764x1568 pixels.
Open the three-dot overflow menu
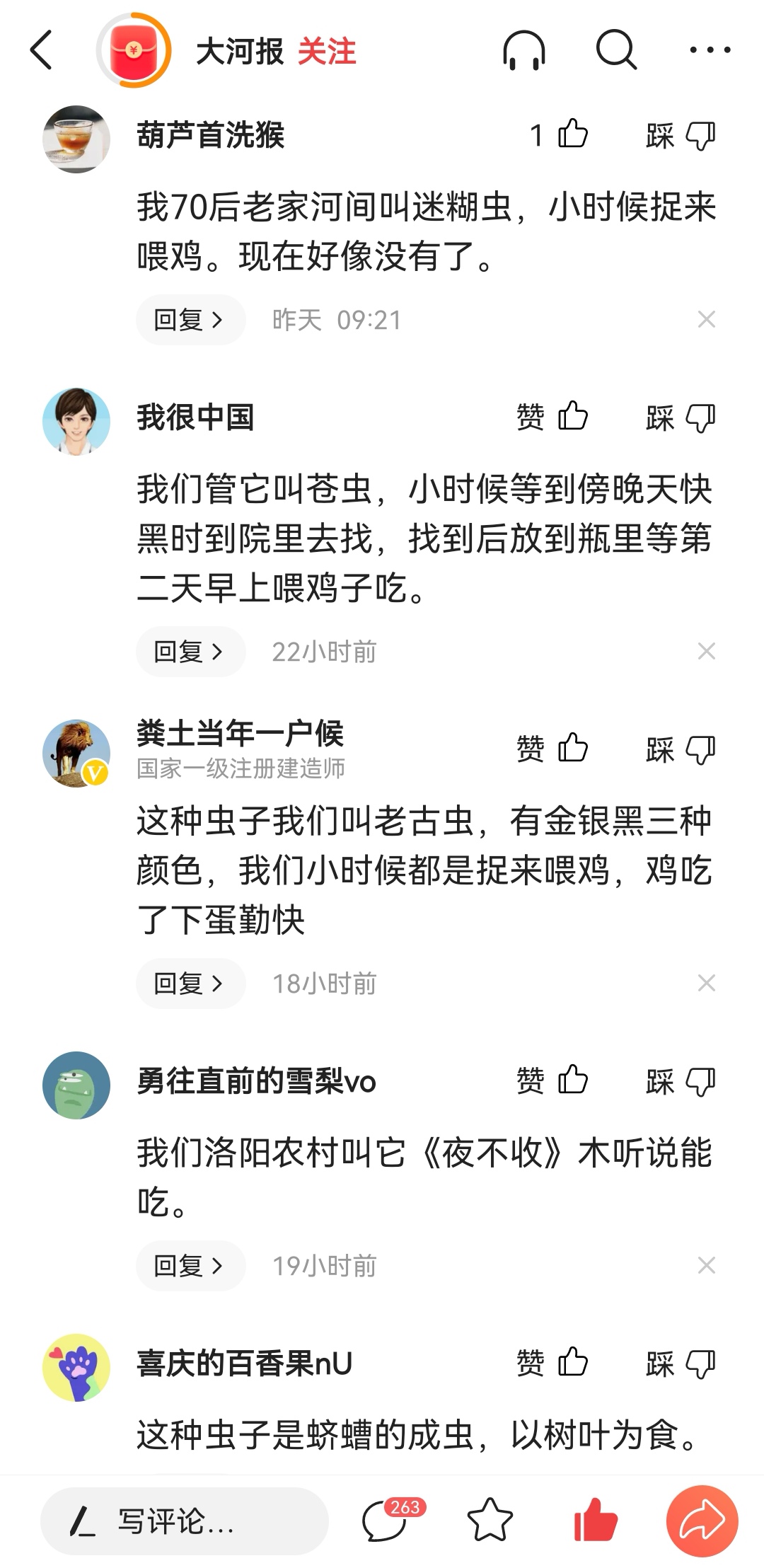(x=710, y=50)
